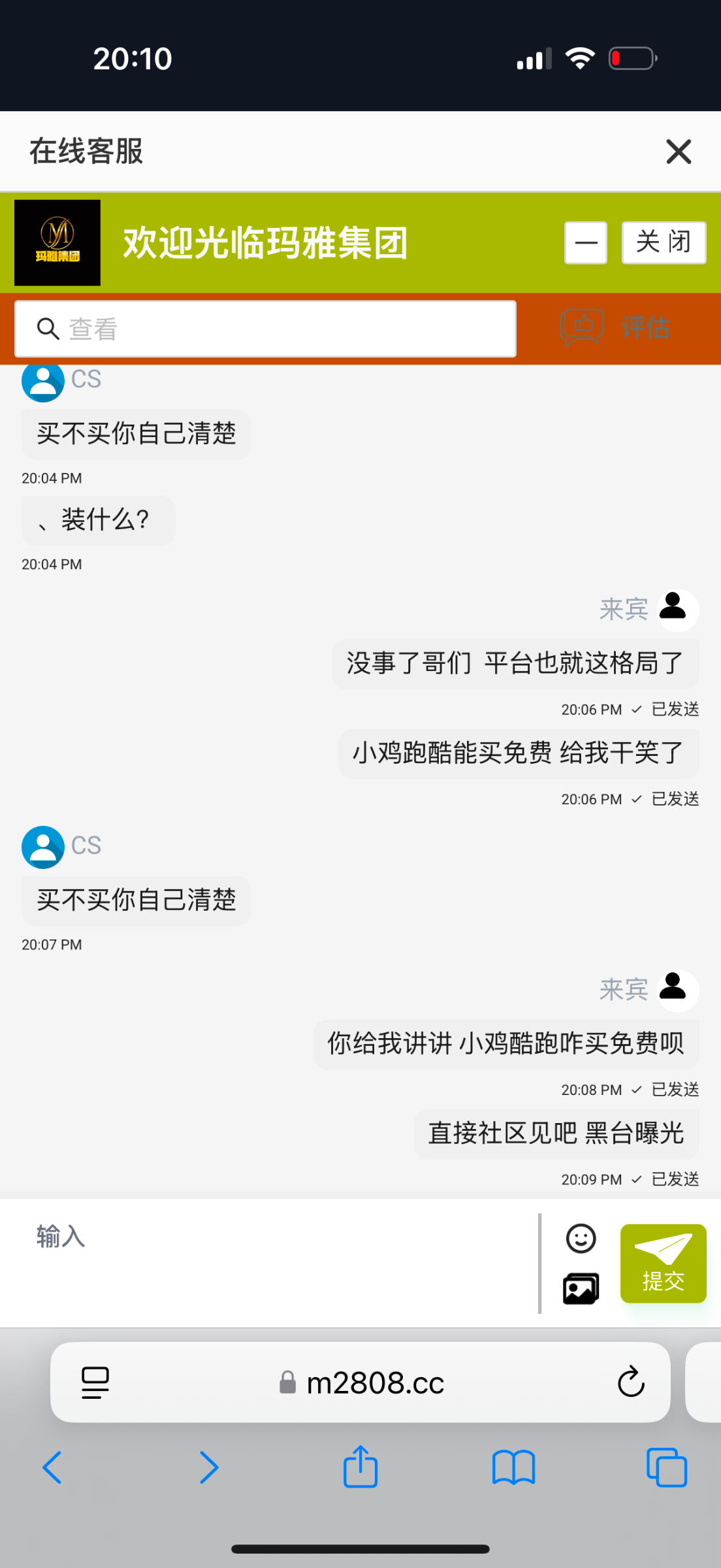Click the search magnifier in the 查看 field

46,328
